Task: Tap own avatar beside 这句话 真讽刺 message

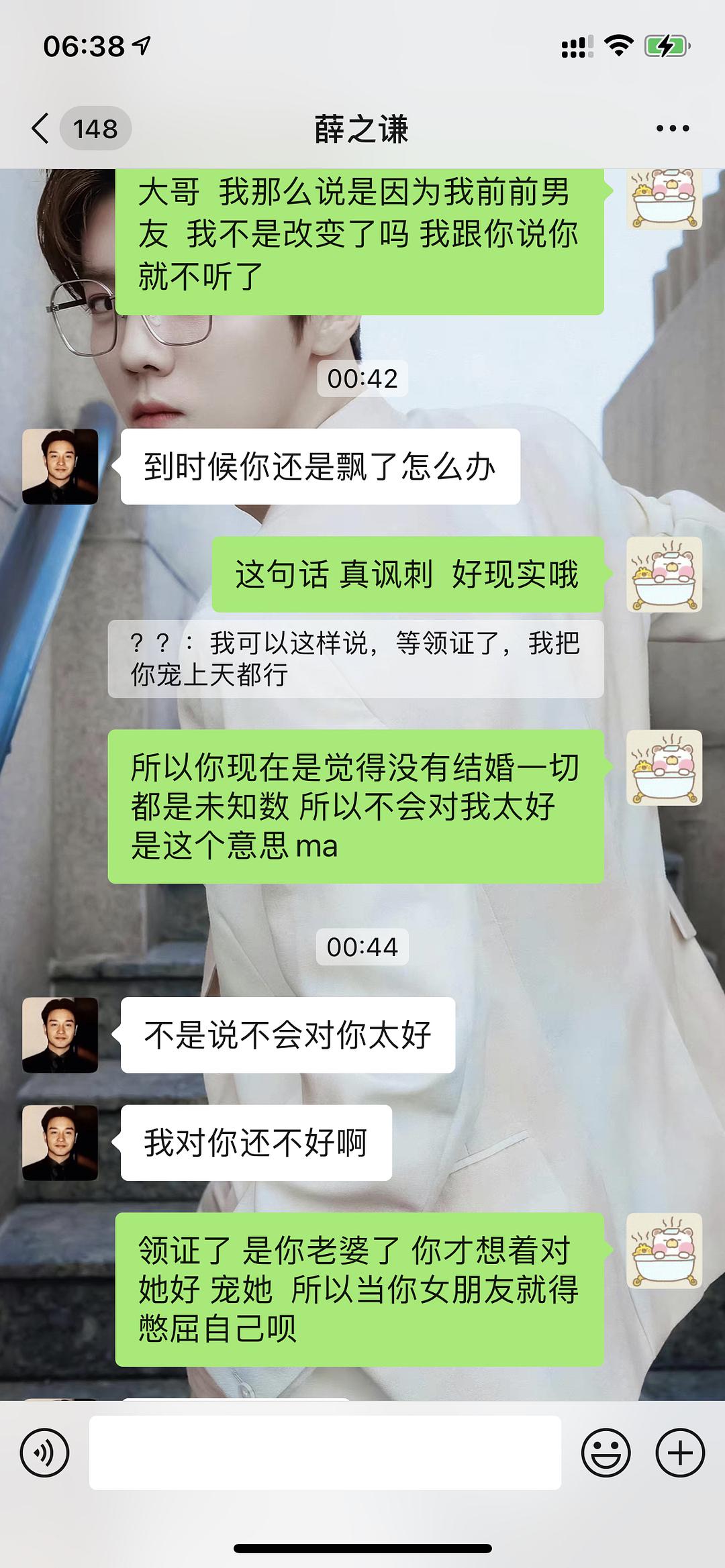Action: [664, 574]
